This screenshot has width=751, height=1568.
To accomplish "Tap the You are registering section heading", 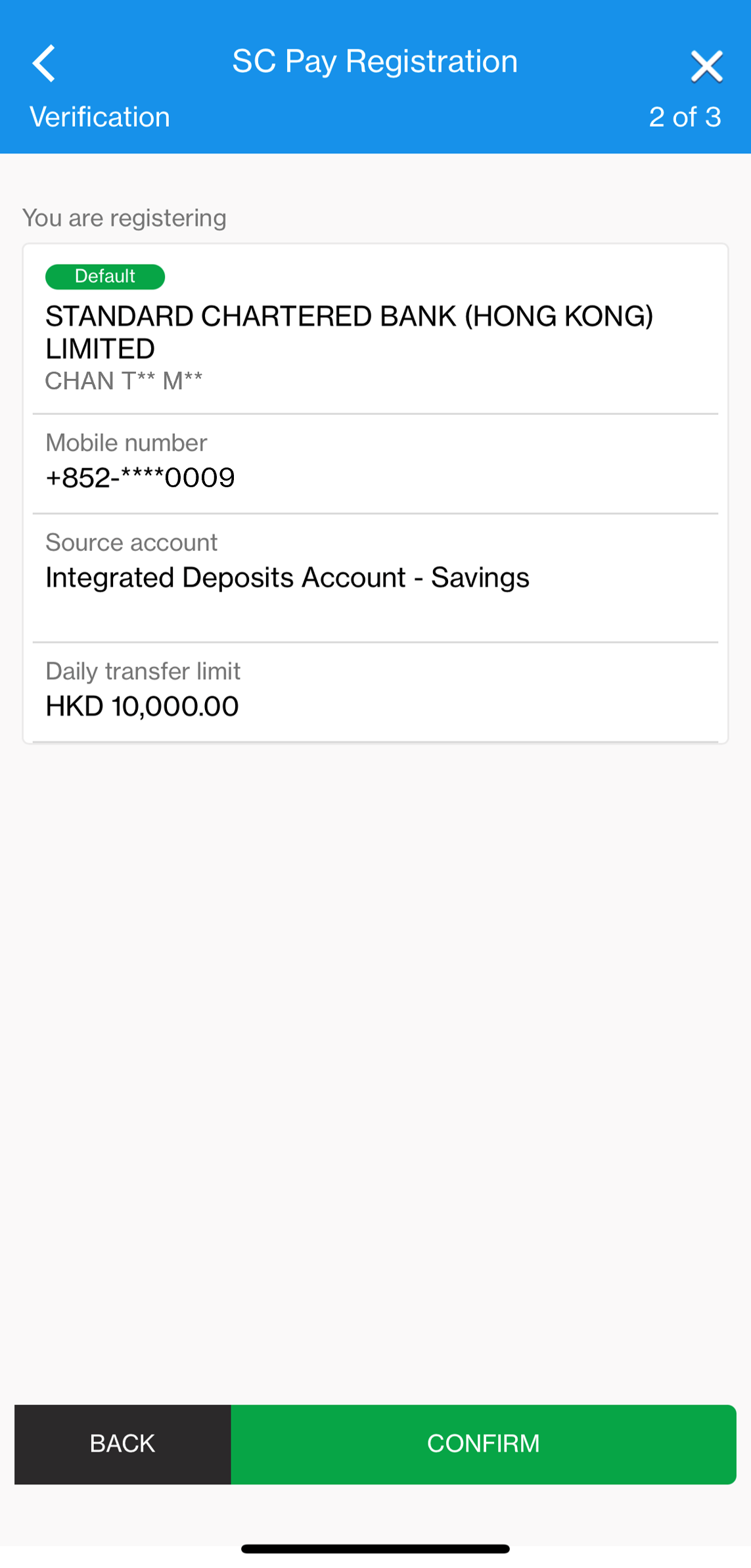I will tap(125, 217).
